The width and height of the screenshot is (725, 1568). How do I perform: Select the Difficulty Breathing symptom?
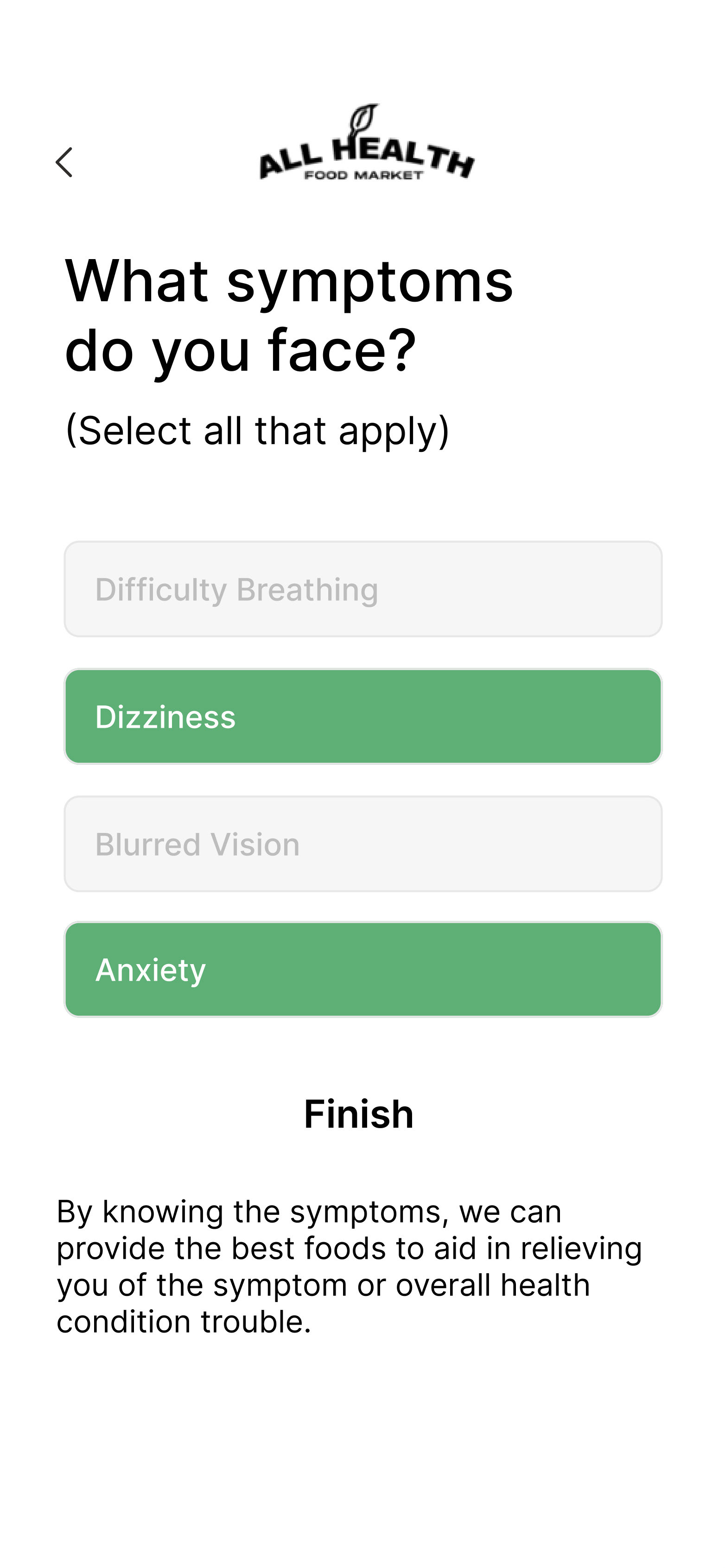click(x=363, y=589)
